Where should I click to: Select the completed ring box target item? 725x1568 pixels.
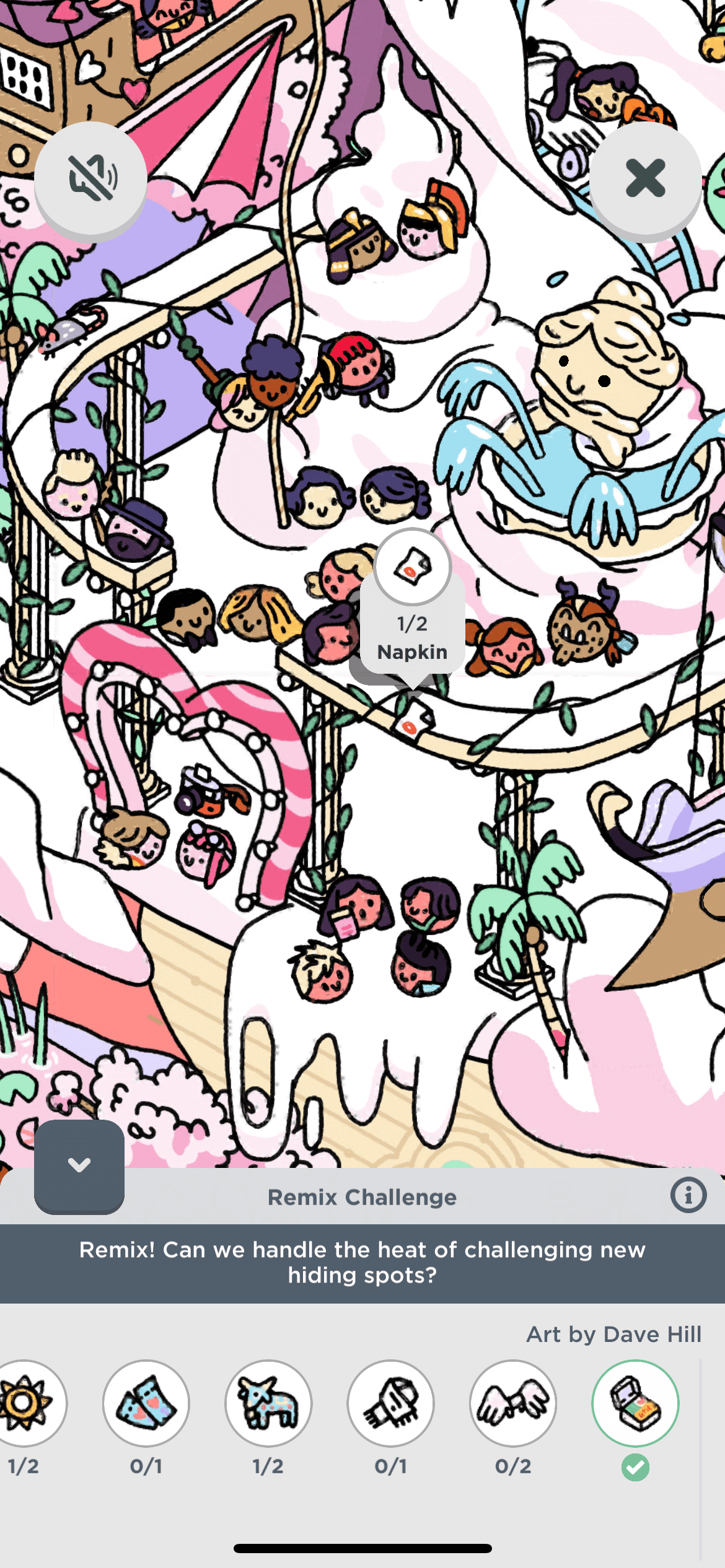click(635, 1403)
